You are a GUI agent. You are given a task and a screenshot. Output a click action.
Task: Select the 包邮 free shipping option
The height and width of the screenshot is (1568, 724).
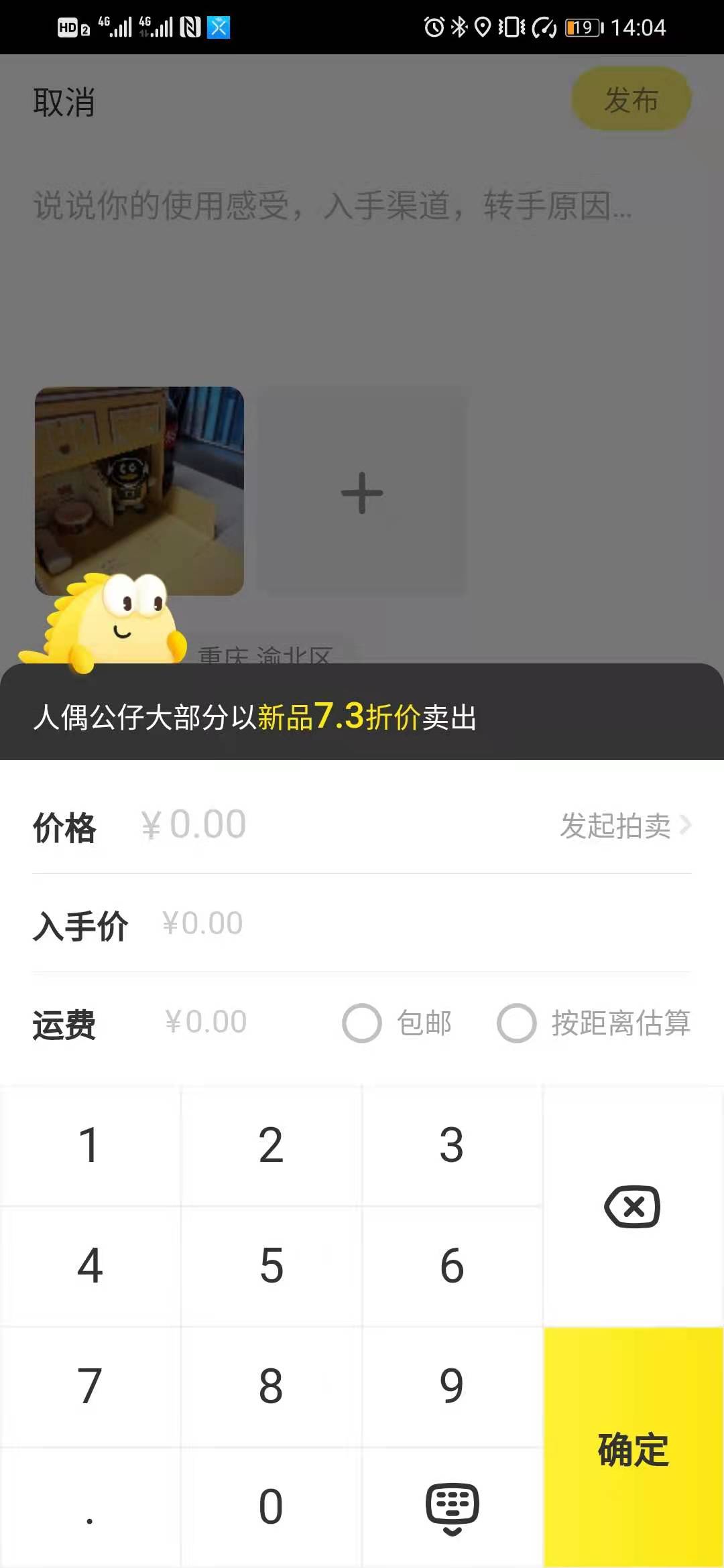tap(397, 1023)
